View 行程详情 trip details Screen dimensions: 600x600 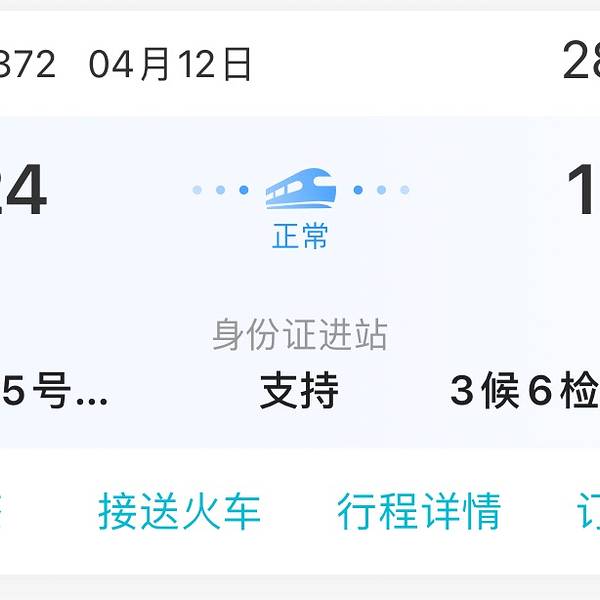click(x=418, y=512)
